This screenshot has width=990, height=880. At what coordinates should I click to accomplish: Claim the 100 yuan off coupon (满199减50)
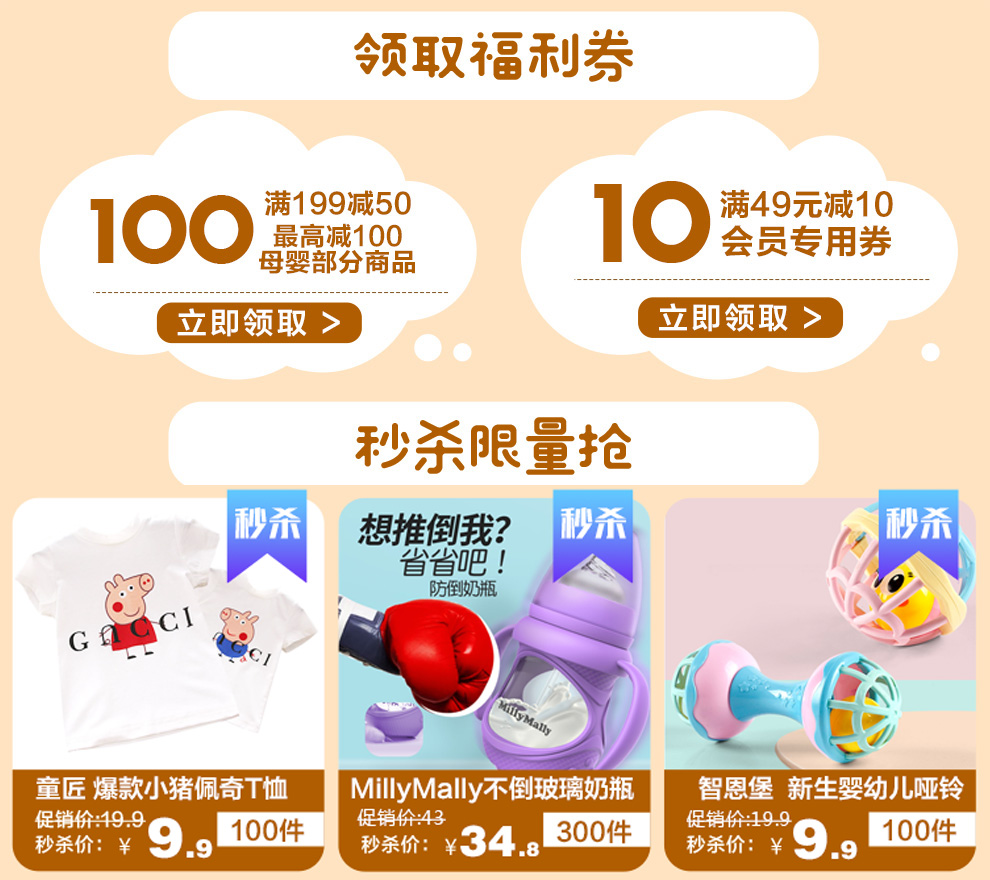[259, 323]
